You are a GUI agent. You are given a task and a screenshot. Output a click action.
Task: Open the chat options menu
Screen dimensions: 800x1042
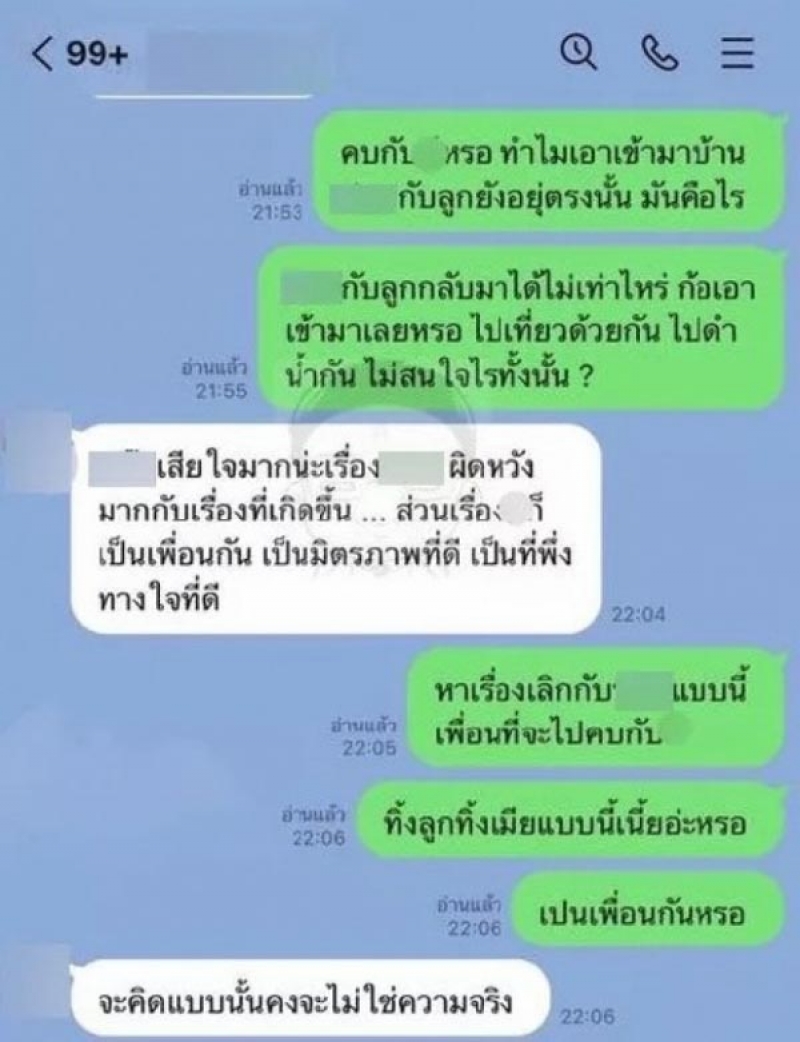point(738,55)
